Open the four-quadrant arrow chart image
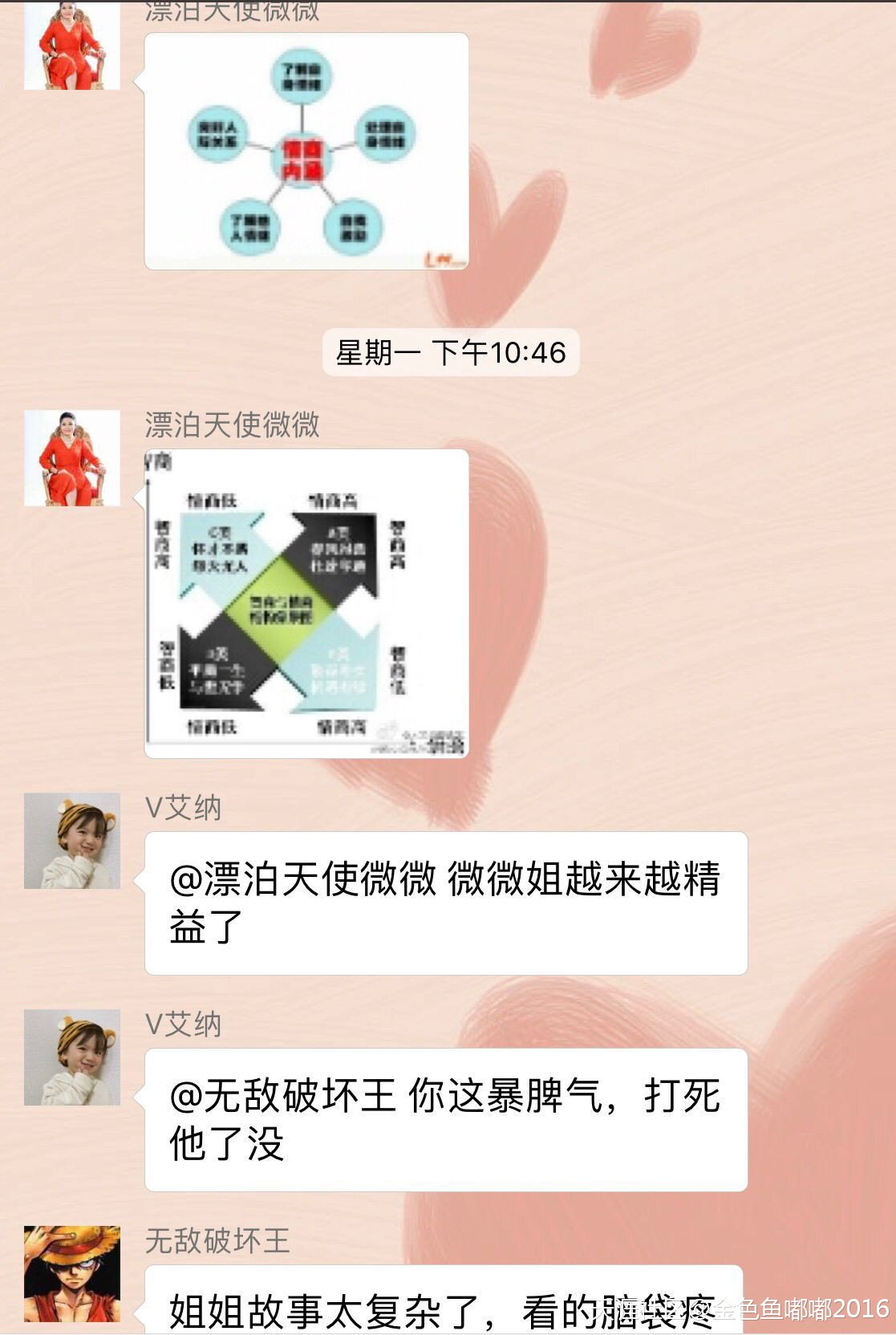Viewport: 896px width, 1335px height. [306, 603]
